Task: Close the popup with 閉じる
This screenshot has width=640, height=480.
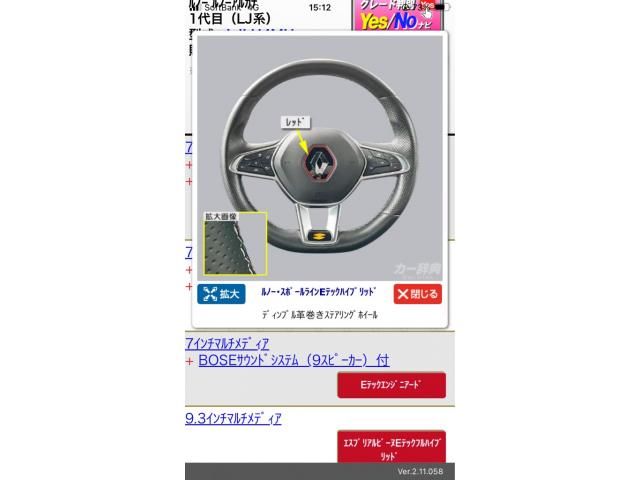Action: click(x=417, y=293)
